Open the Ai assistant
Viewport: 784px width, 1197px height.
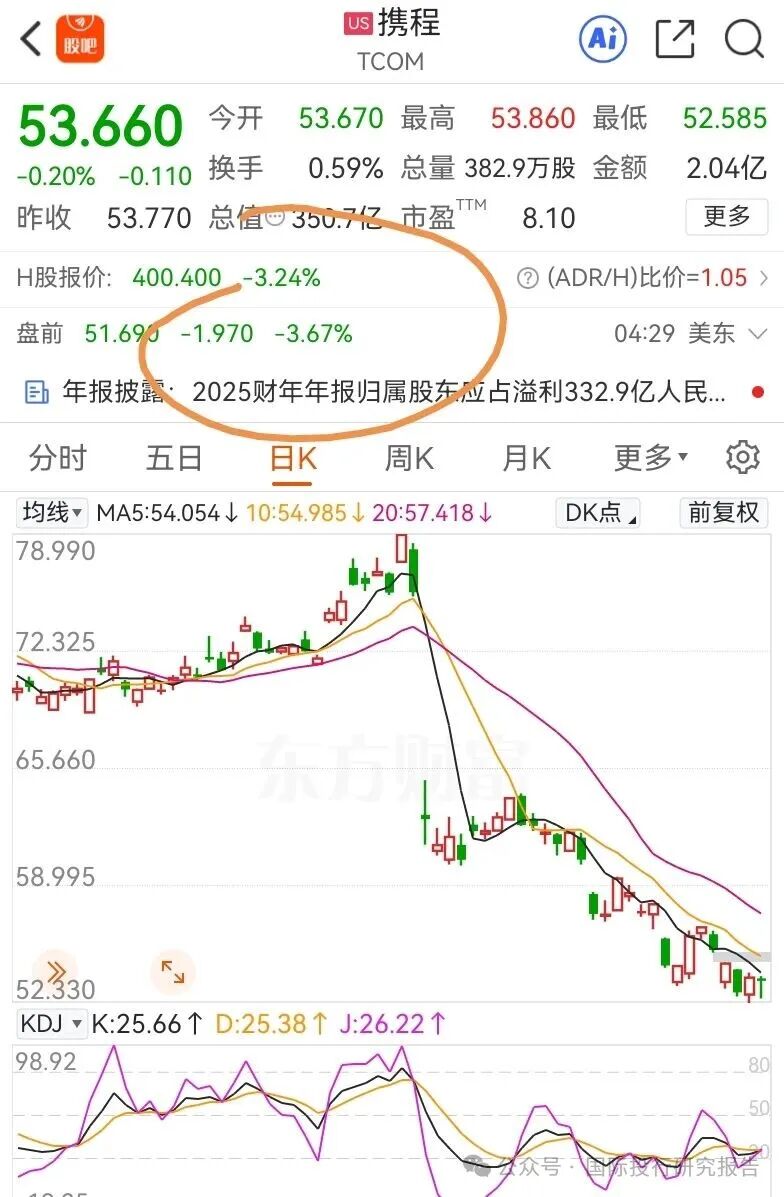(x=603, y=39)
